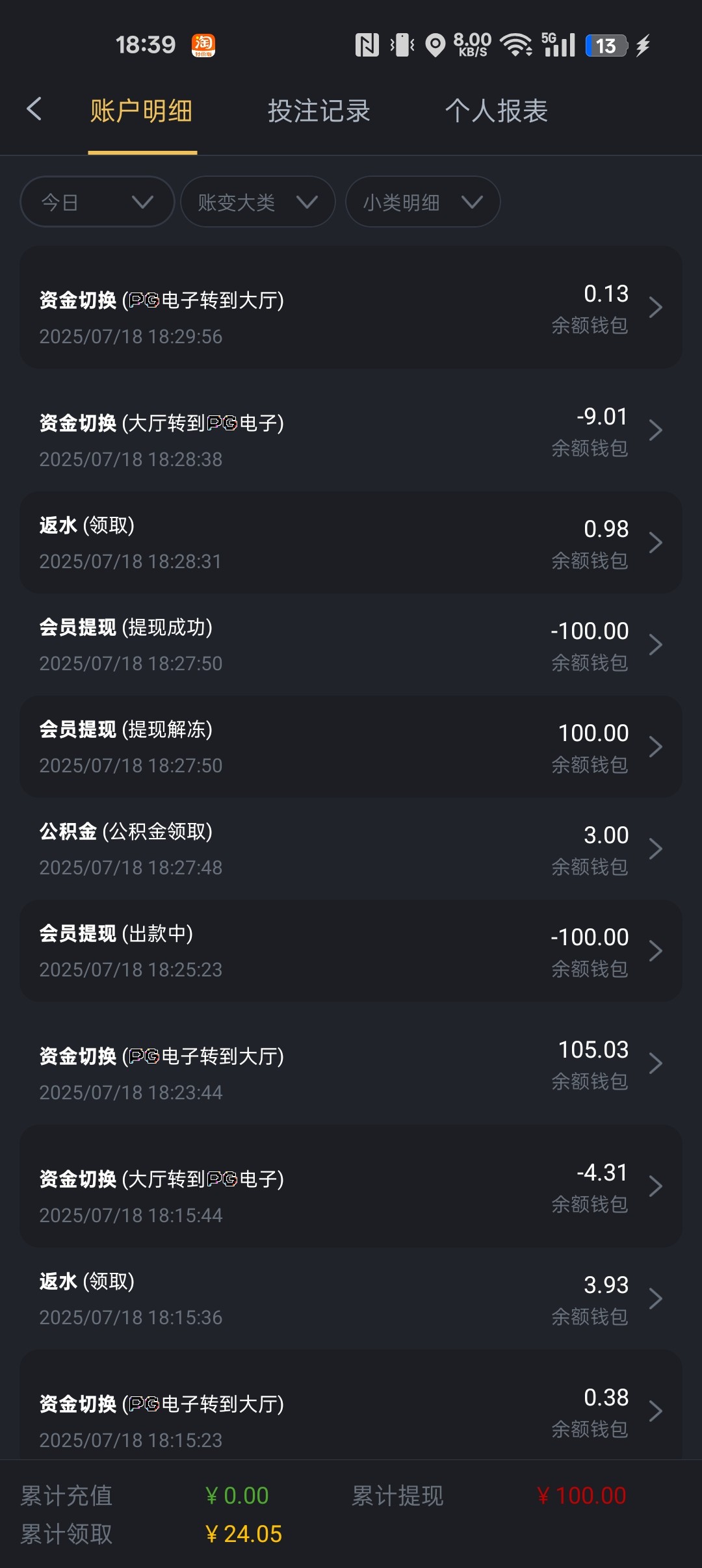View the 105.03 transfer record details
Screen dimensions: 702x1568
tap(351, 1064)
